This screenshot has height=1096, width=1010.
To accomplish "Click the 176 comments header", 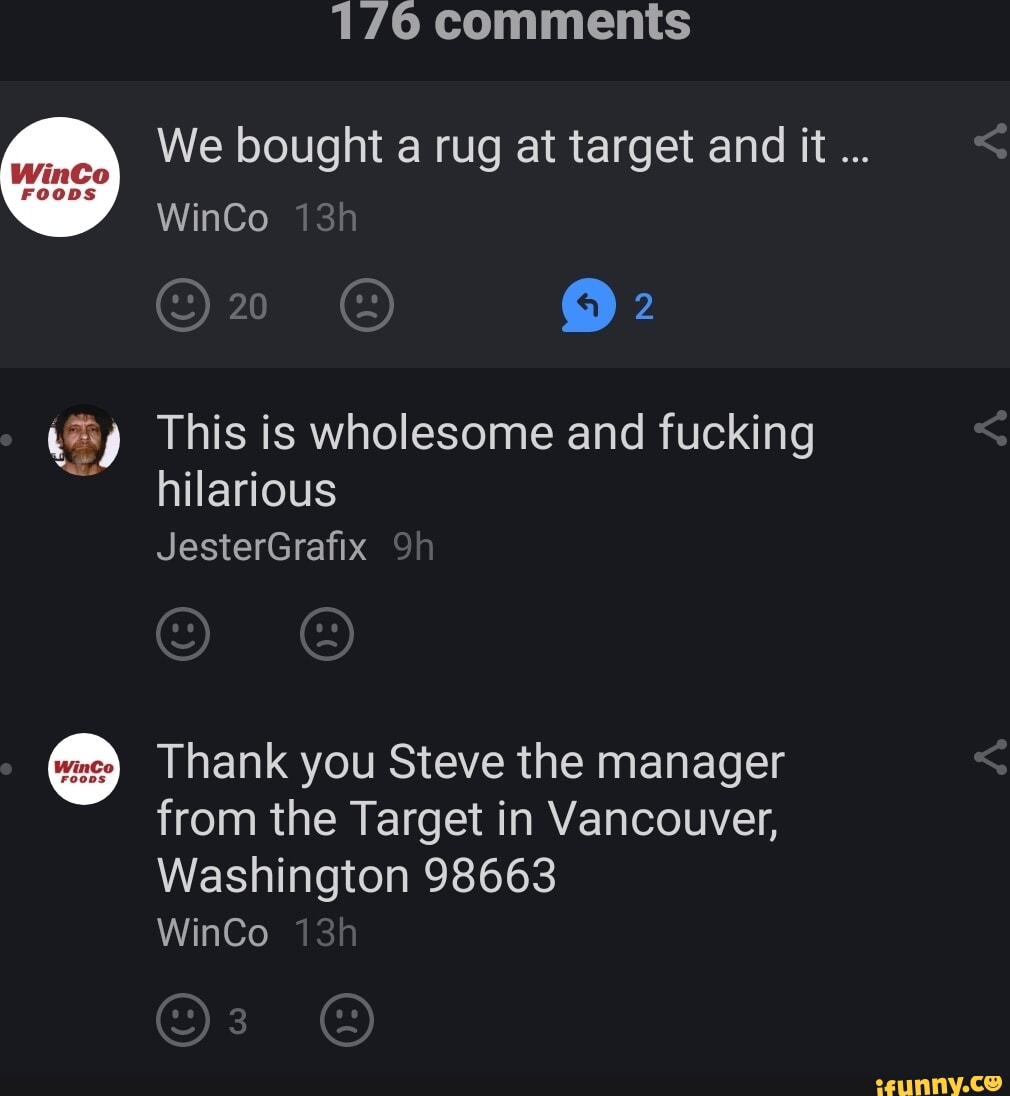I will pyautogui.click(x=509, y=22).
